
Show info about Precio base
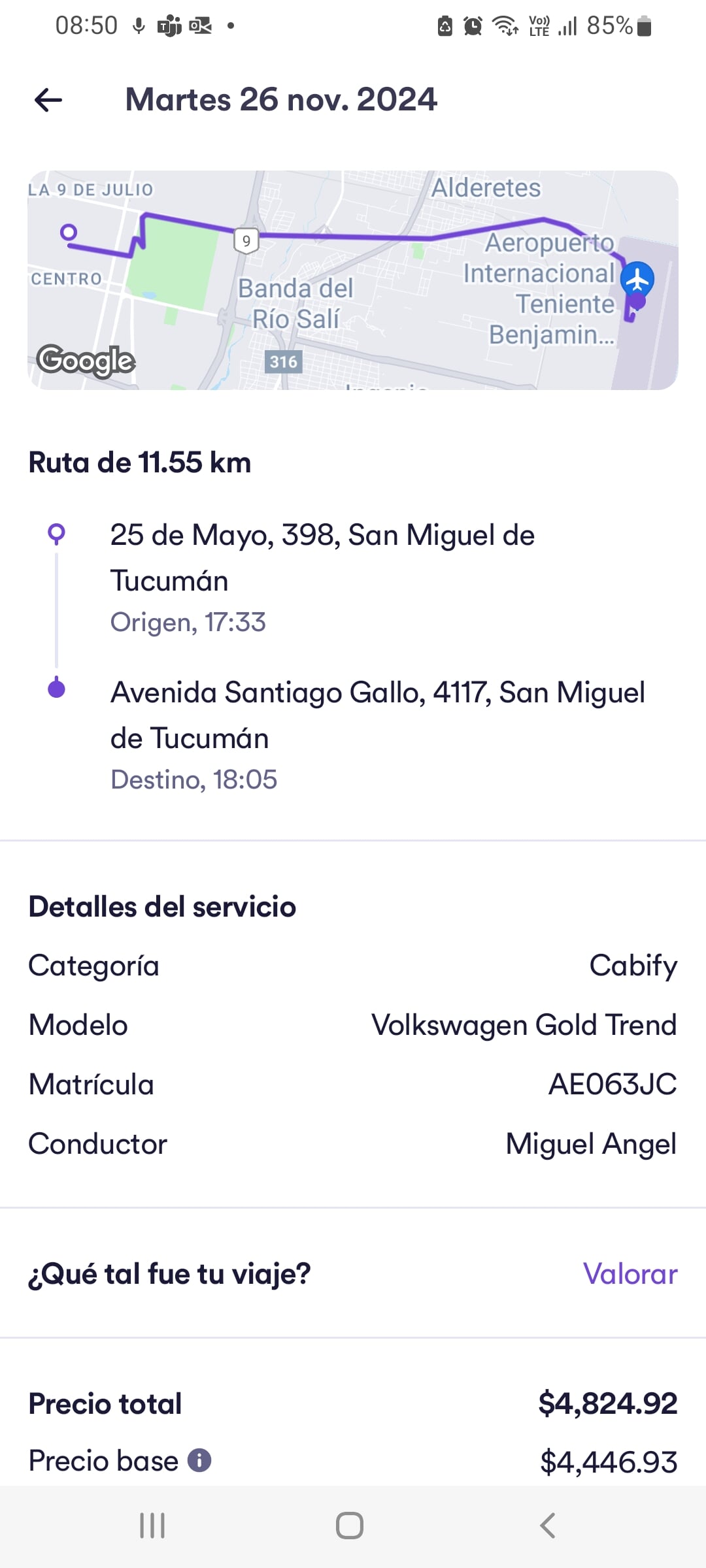pyautogui.click(x=199, y=1460)
